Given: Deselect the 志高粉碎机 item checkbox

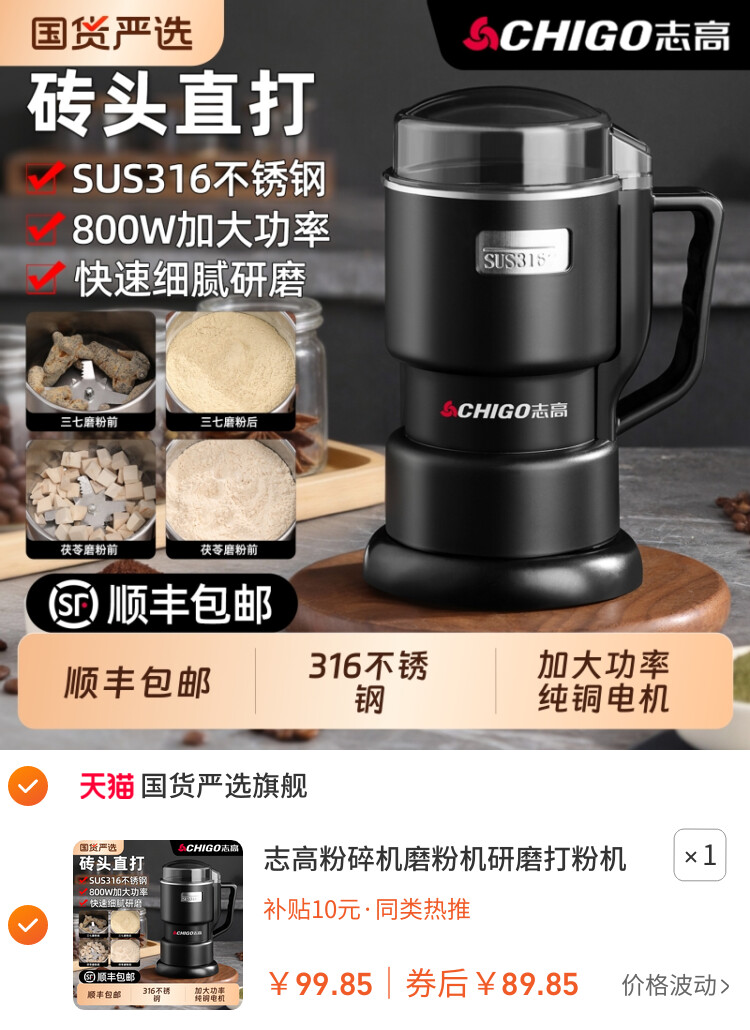Looking at the screenshot, I should pyautogui.click(x=28, y=925).
